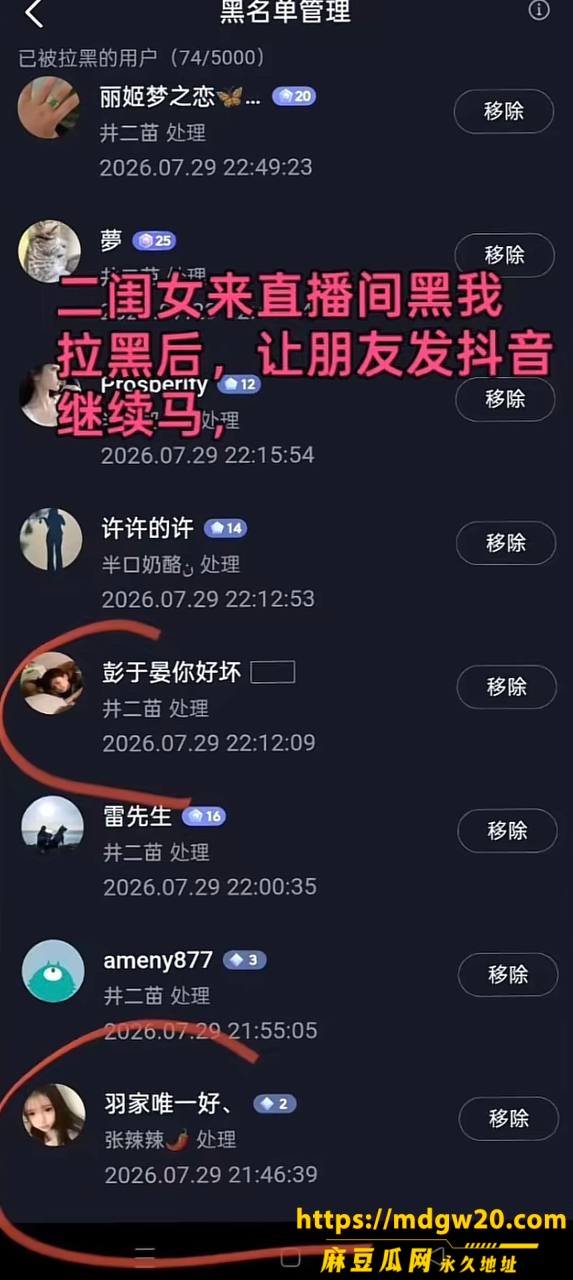573x1280 pixels.
Task: Open the avatar of ameny877
Action: coord(54,970)
